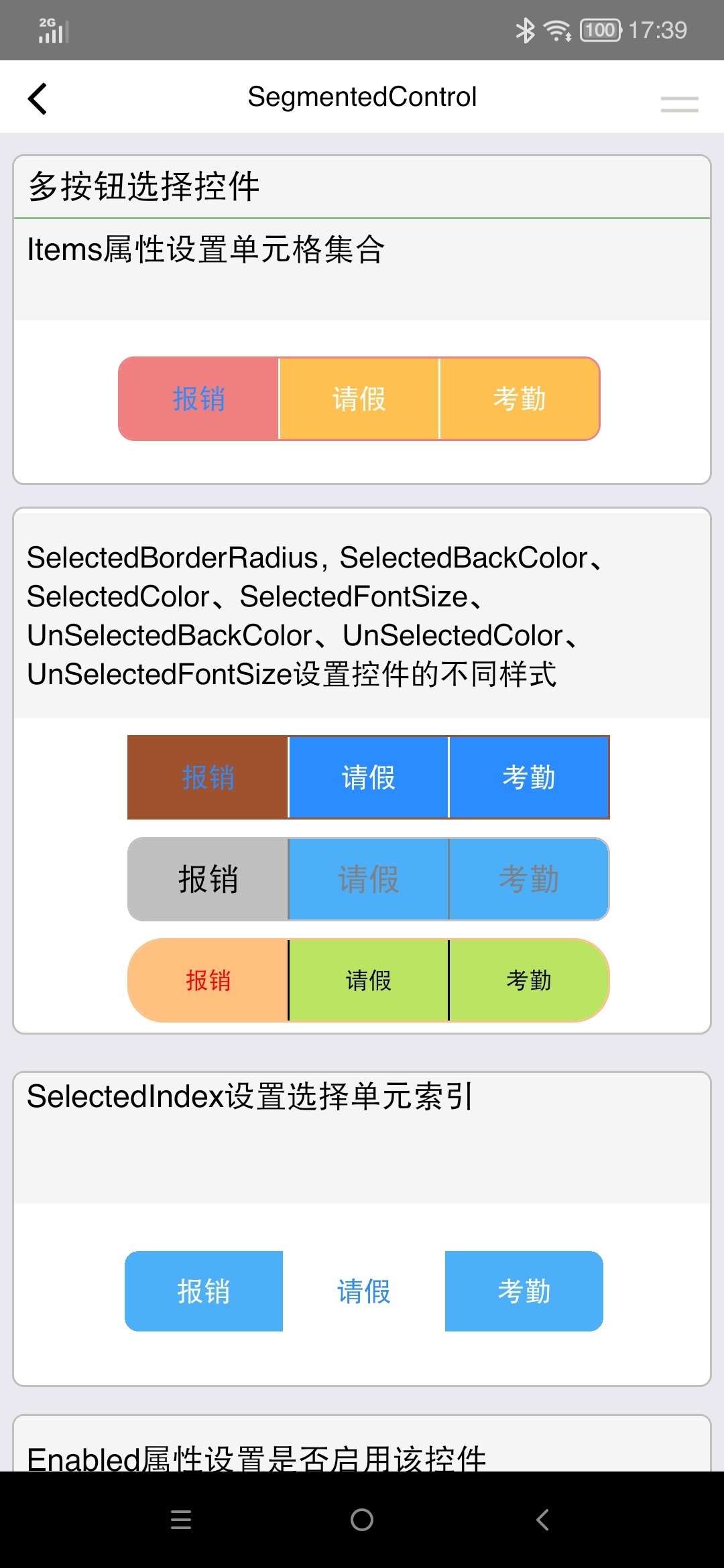Image resolution: width=724 pixels, height=1568 pixels.
Task: Tap 请假 with the white background
Action: (364, 1291)
